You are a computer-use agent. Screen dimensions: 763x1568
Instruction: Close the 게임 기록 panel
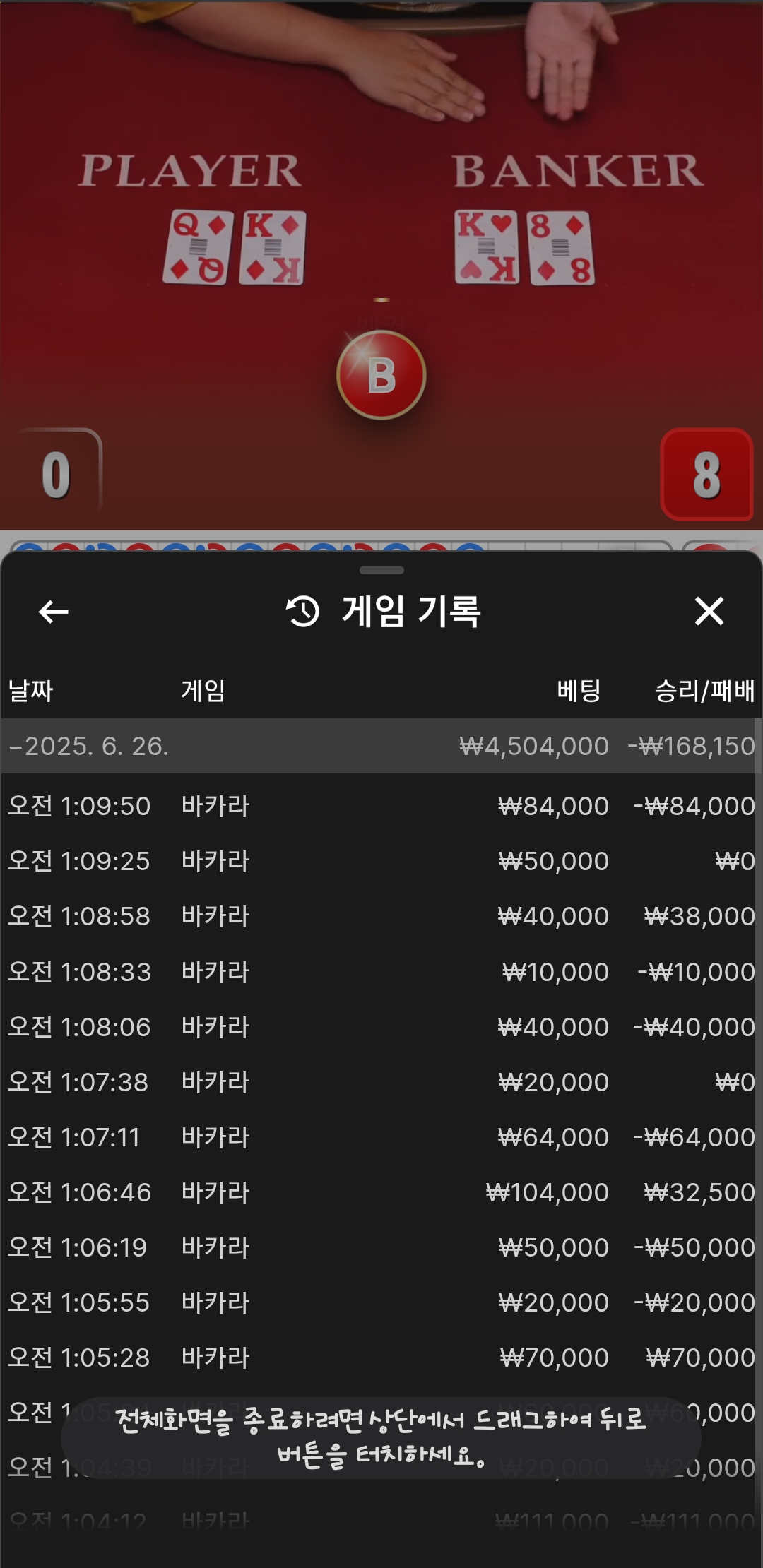(x=709, y=611)
